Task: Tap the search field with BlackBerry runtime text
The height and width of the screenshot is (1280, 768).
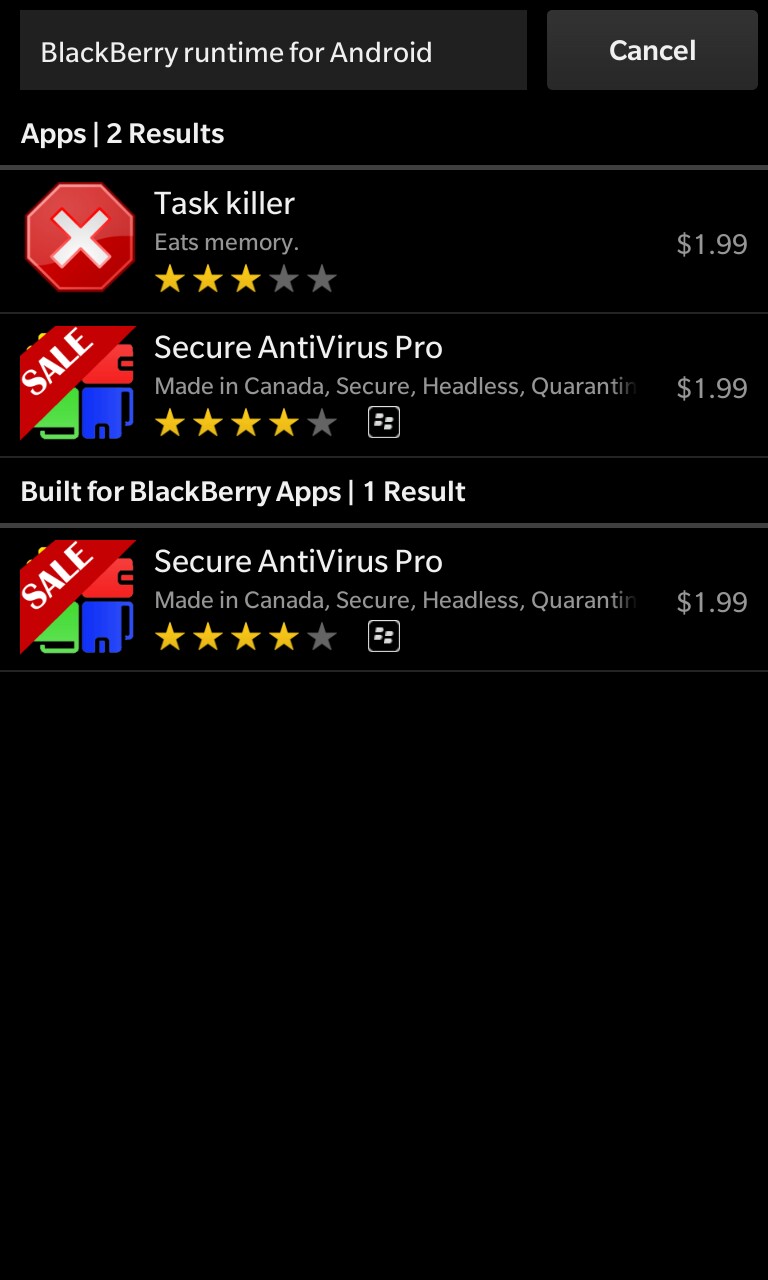Action: [x=273, y=51]
